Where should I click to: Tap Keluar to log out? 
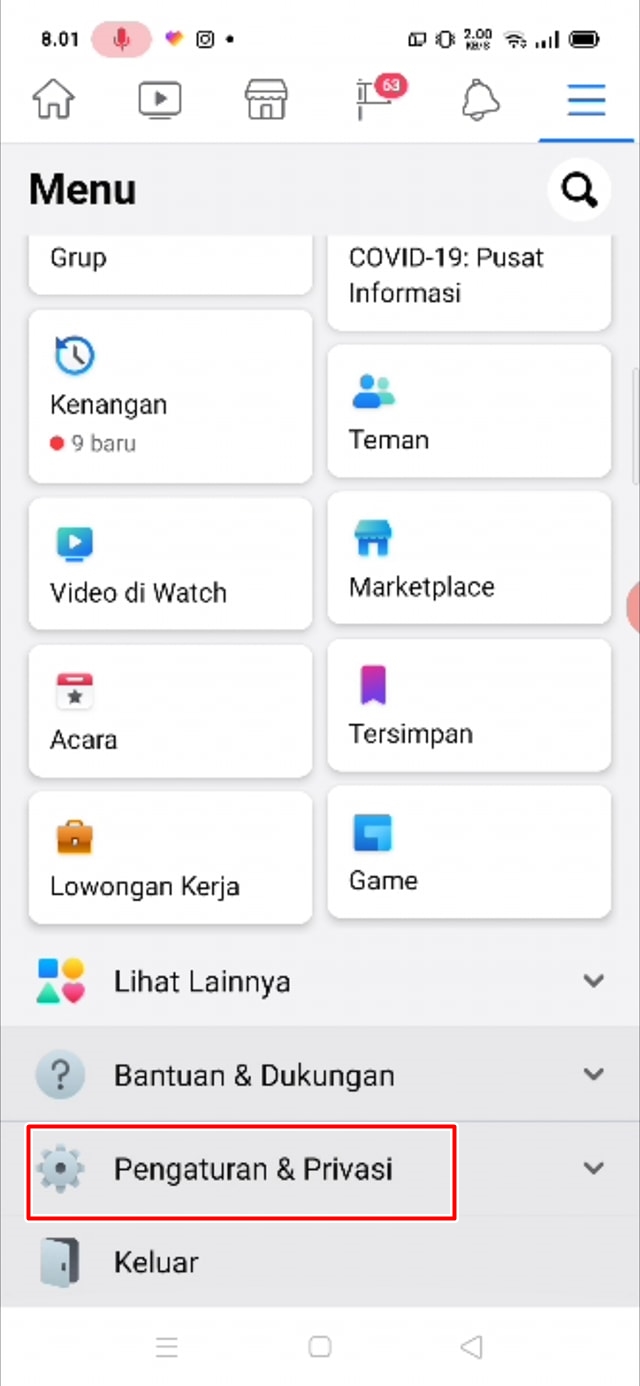[156, 1262]
